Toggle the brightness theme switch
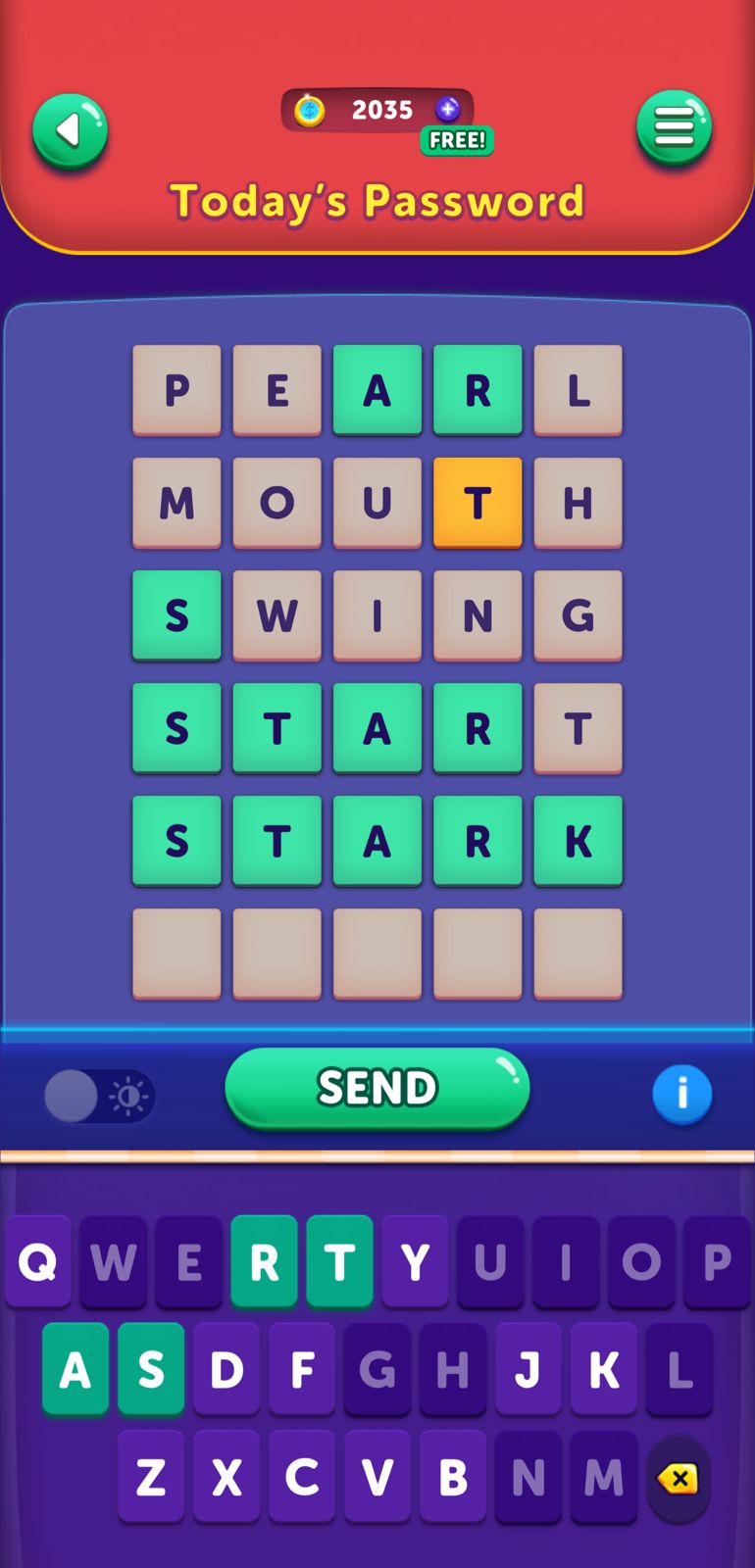The image size is (755, 1568). click(99, 1096)
